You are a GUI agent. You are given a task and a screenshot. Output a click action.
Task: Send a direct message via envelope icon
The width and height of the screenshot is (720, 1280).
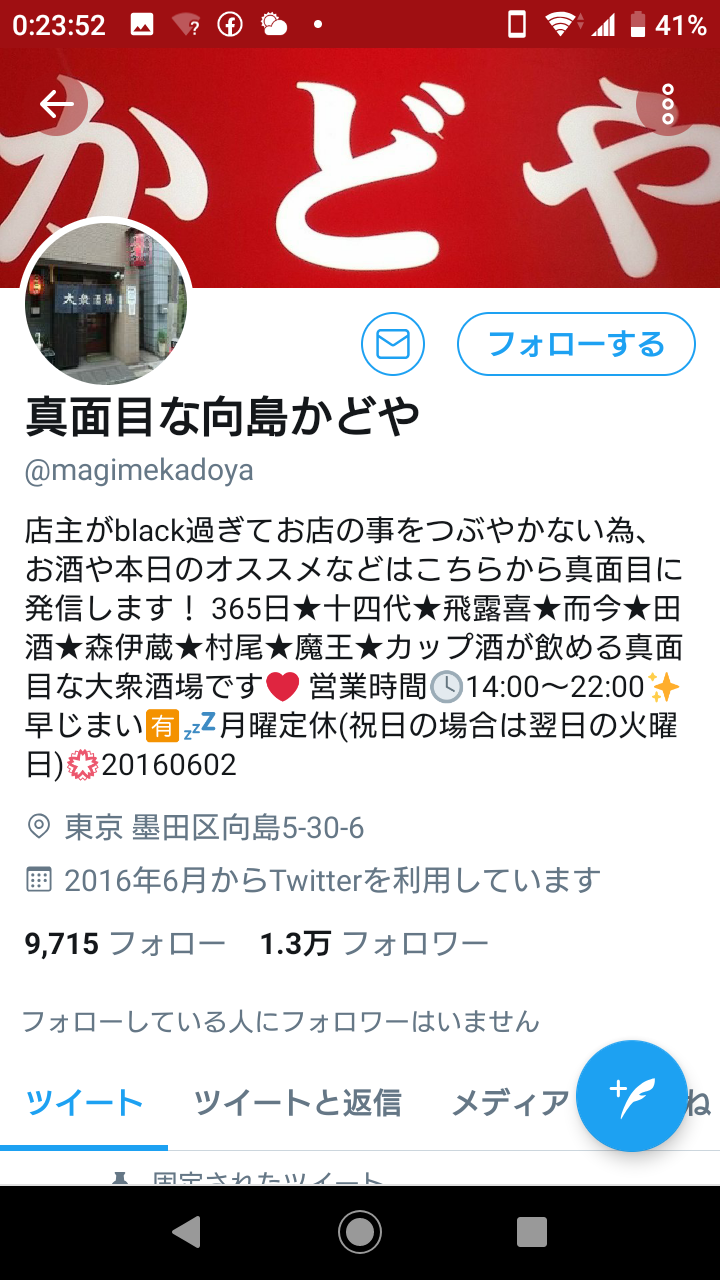(393, 344)
